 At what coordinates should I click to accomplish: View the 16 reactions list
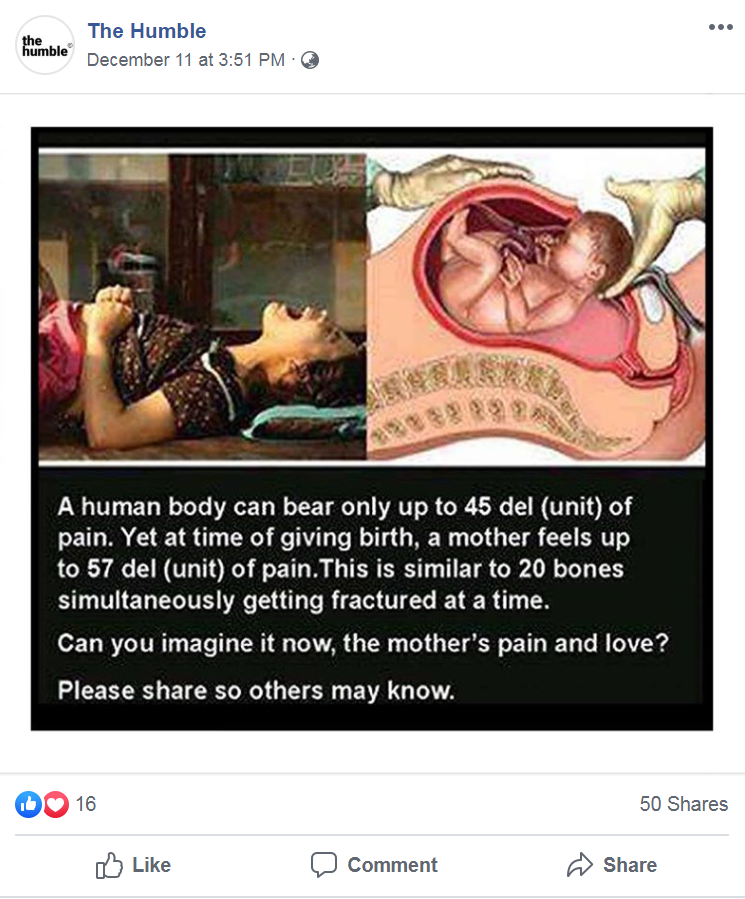[x=56, y=804]
